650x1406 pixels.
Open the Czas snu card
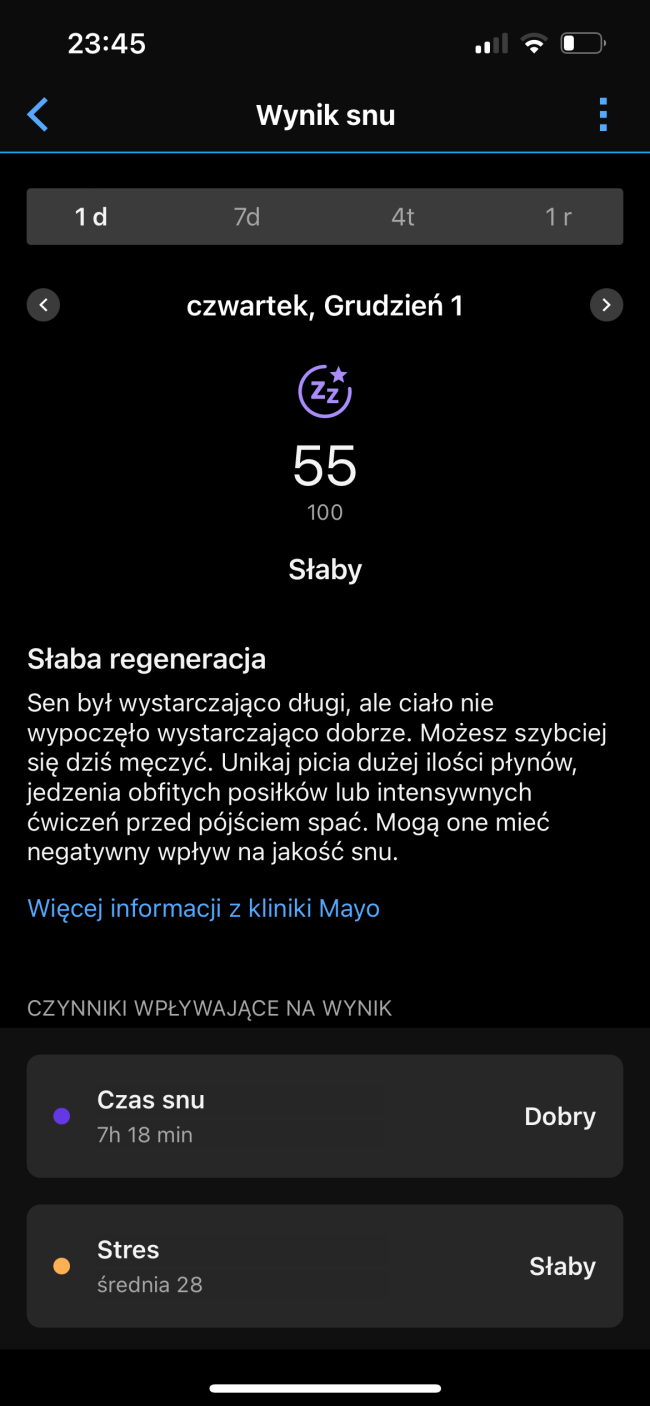(325, 1116)
